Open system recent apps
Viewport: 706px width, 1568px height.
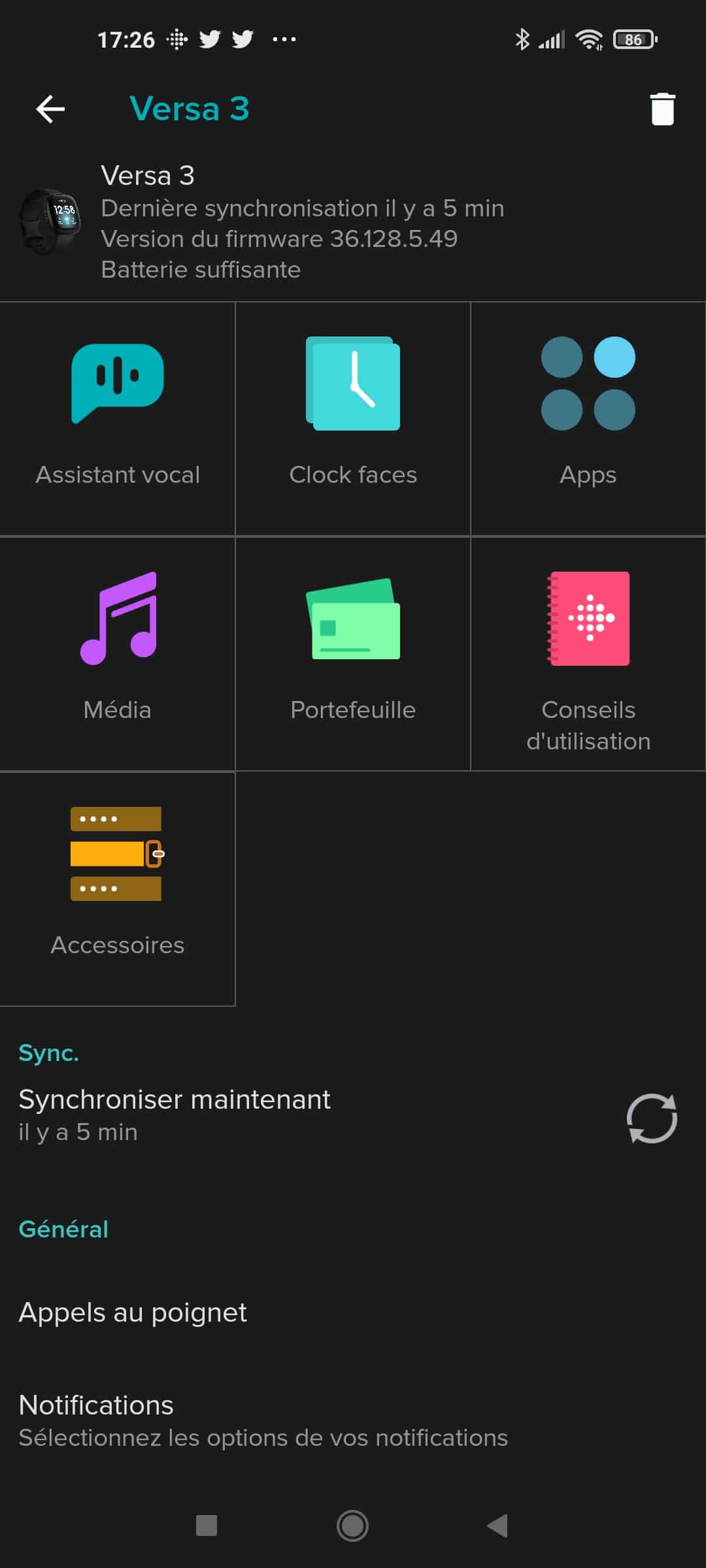pyautogui.click(x=207, y=1526)
